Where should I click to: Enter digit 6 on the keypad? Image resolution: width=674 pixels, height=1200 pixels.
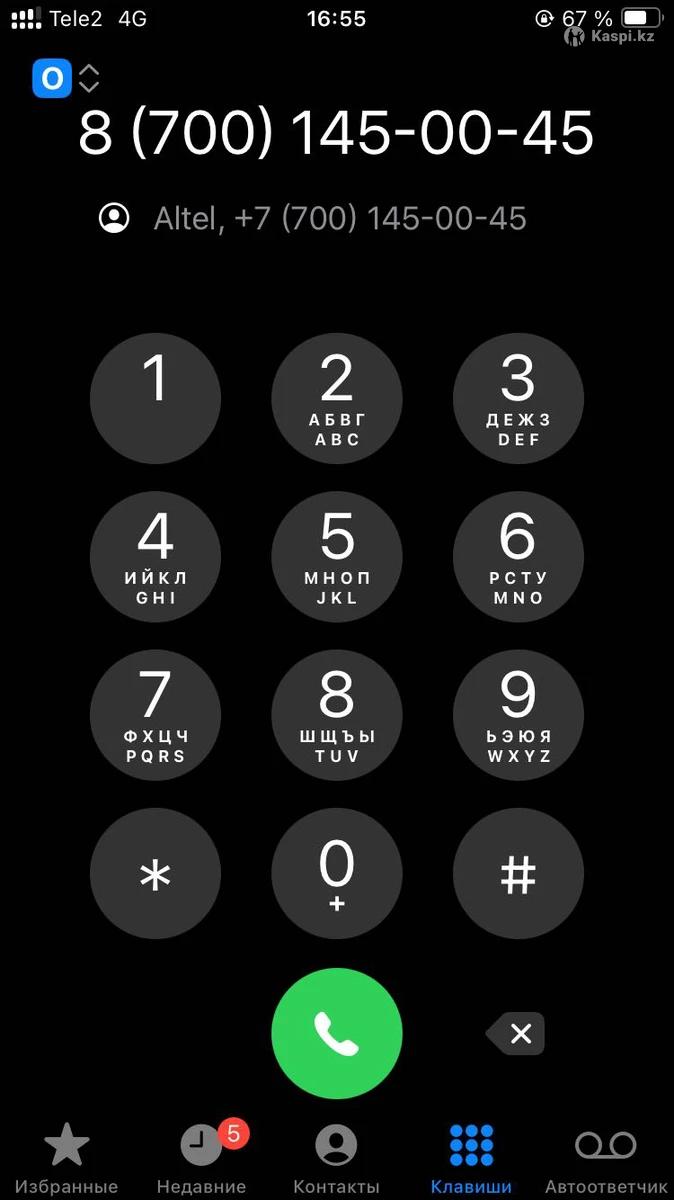518,557
